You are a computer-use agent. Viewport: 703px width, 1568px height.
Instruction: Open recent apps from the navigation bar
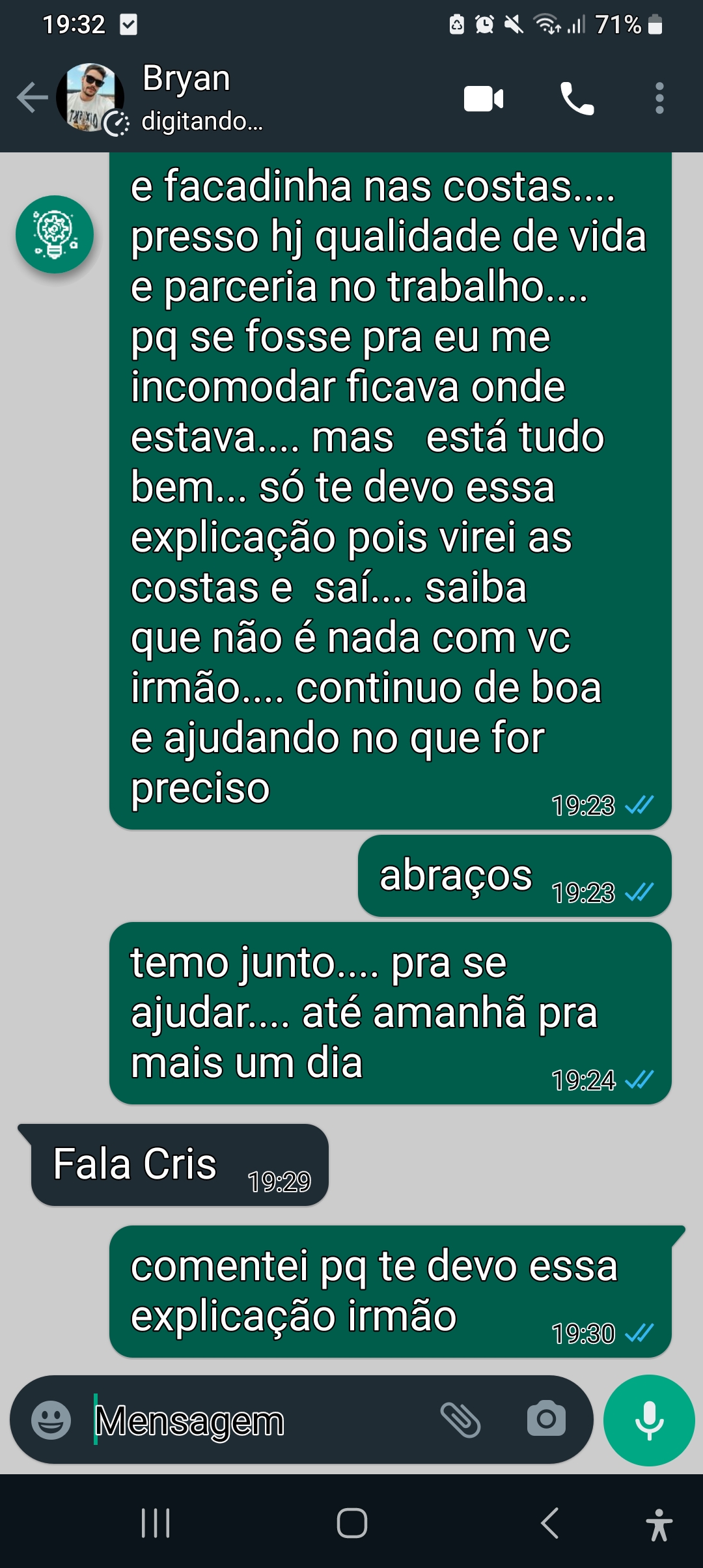156,1524
